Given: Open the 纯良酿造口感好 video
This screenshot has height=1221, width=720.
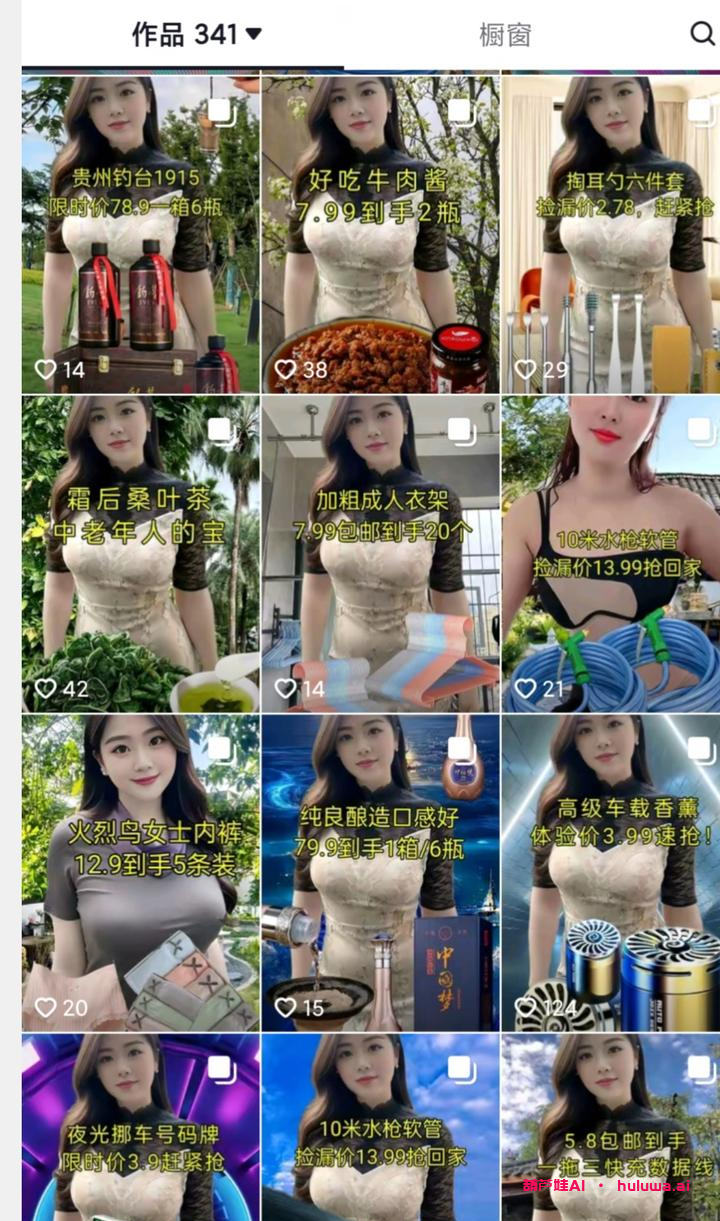Looking at the screenshot, I should [x=380, y=873].
